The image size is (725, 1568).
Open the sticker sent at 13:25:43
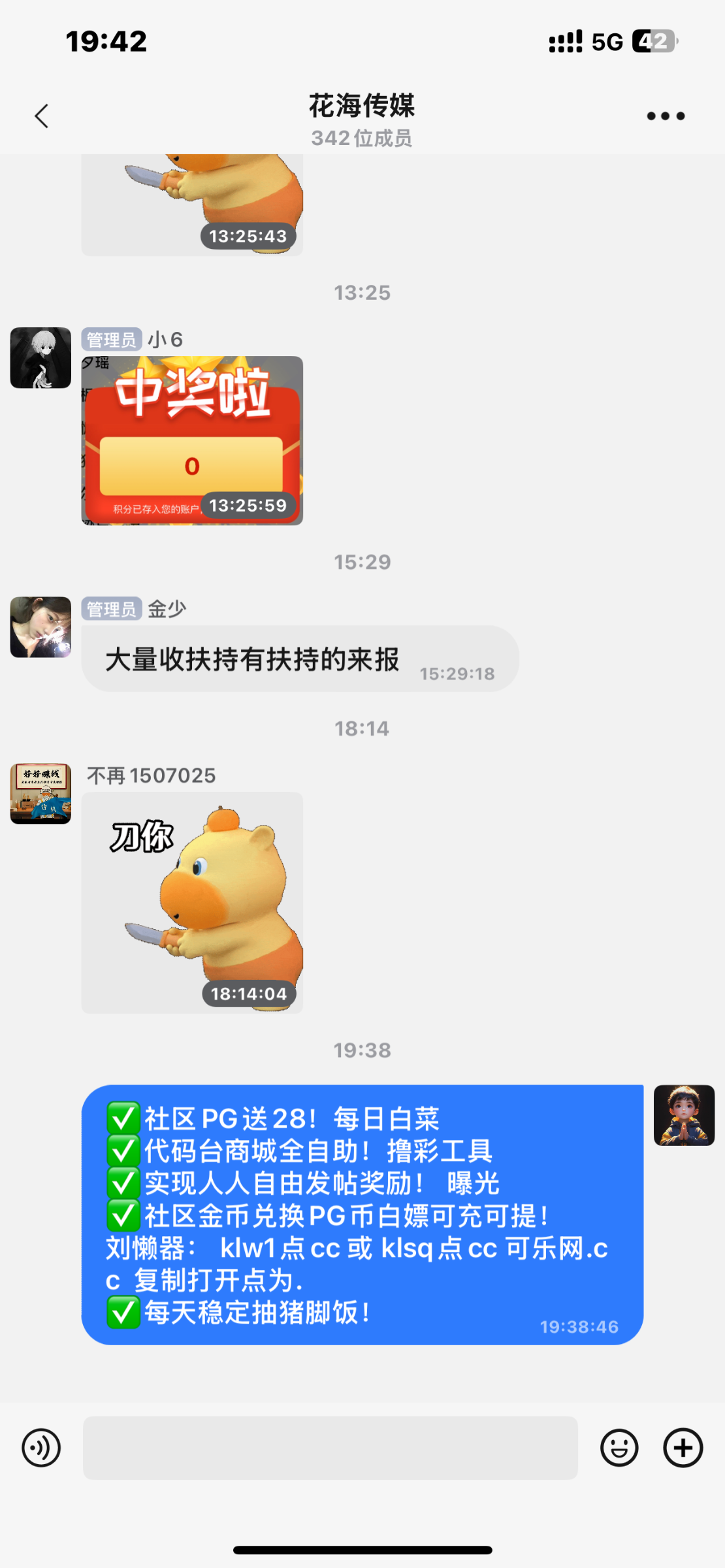click(192, 204)
